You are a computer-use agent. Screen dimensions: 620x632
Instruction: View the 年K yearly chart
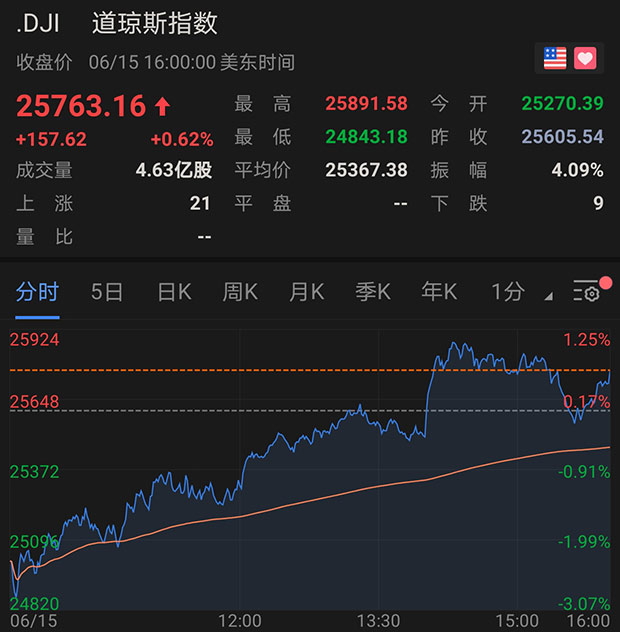(x=439, y=292)
